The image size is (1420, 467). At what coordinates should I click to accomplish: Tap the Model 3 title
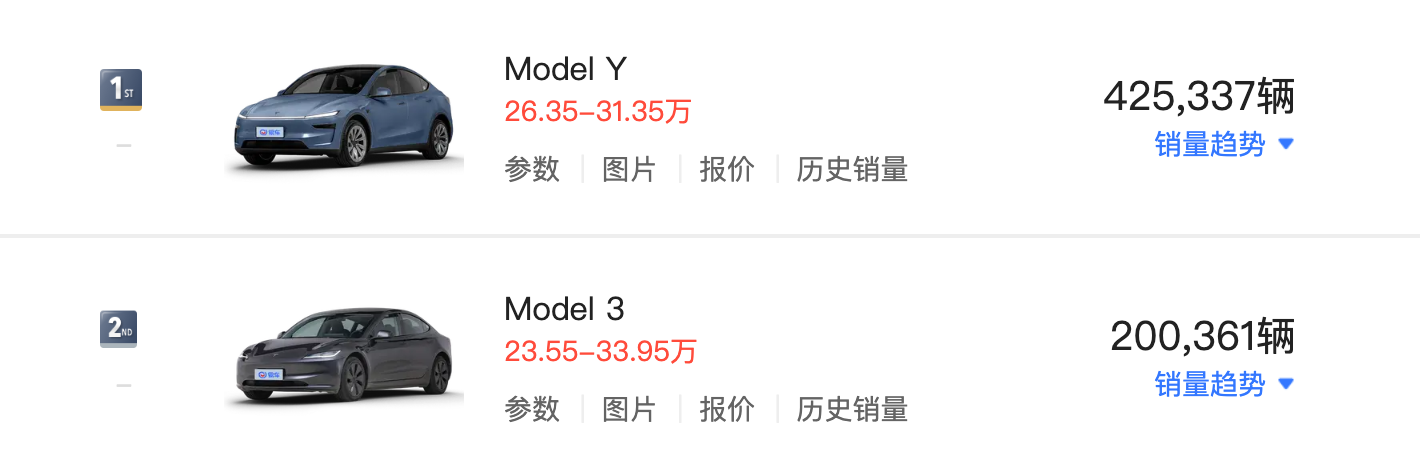click(x=564, y=308)
